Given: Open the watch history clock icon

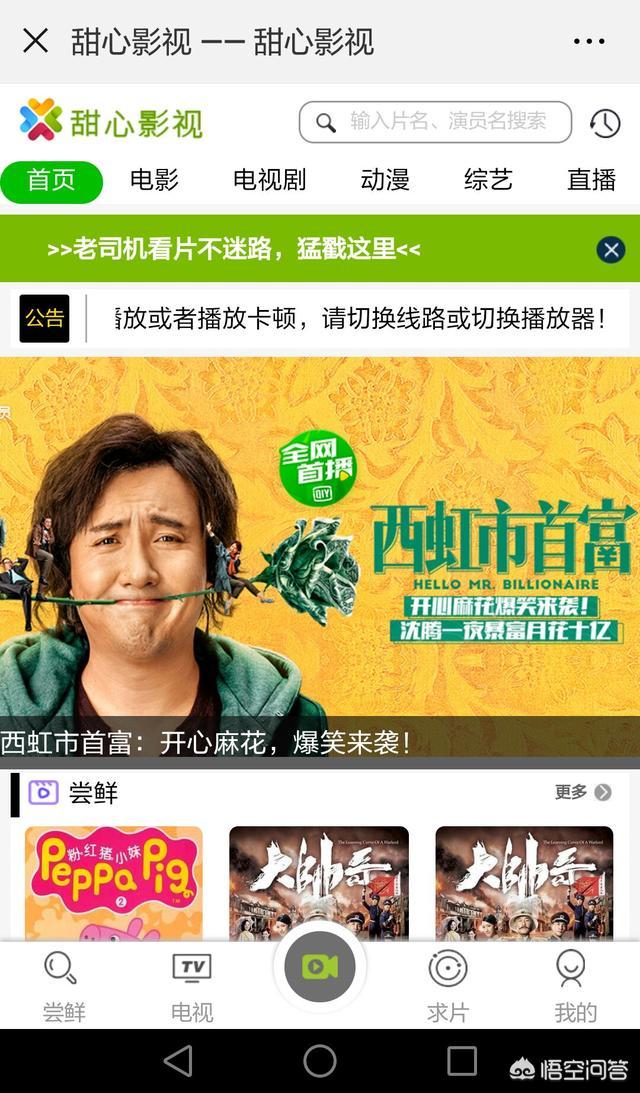Looking at the screenshot, I should click(604, 123).
